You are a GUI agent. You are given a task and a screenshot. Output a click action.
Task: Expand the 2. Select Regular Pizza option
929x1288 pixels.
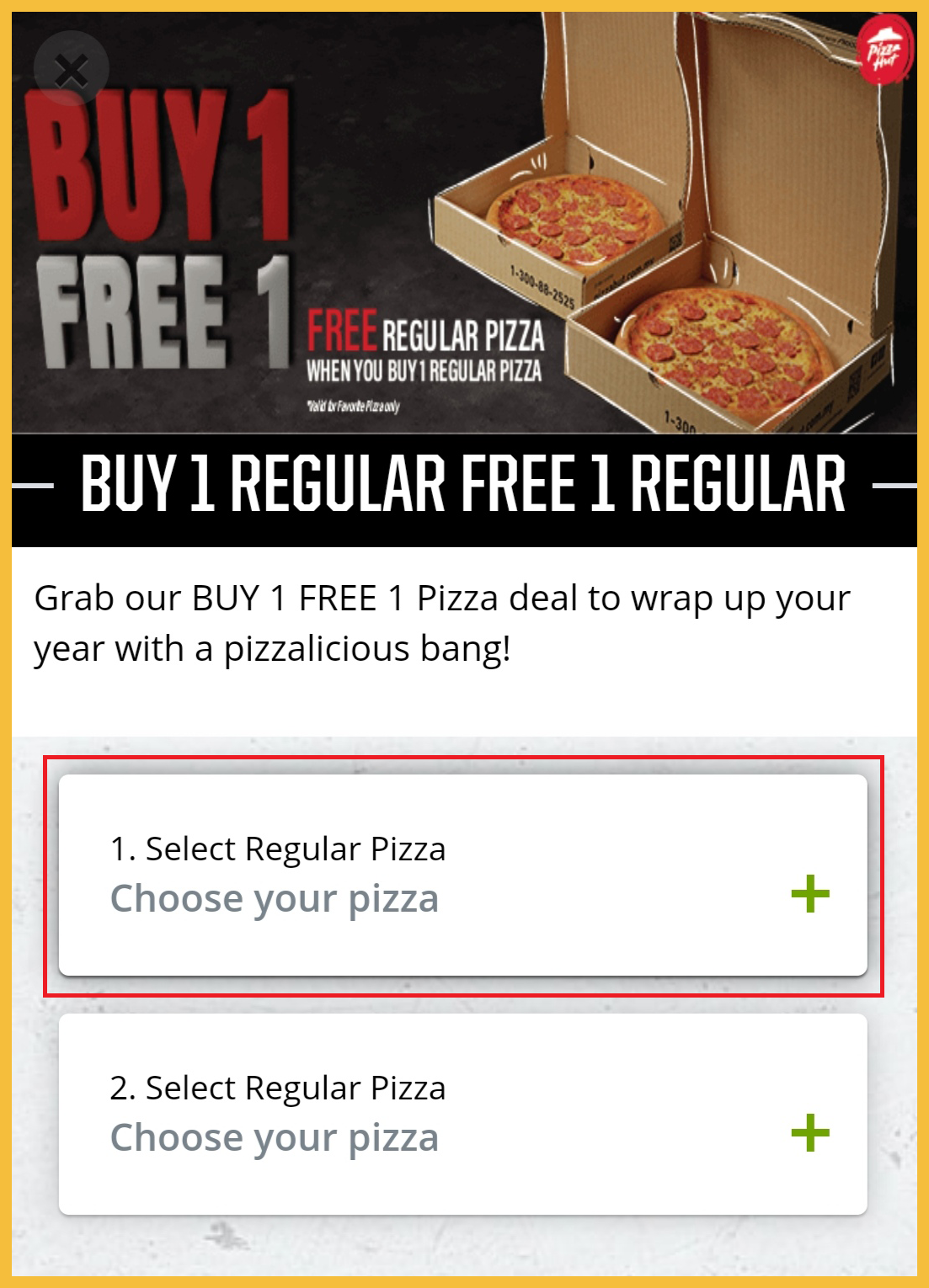click(809, 1132)
